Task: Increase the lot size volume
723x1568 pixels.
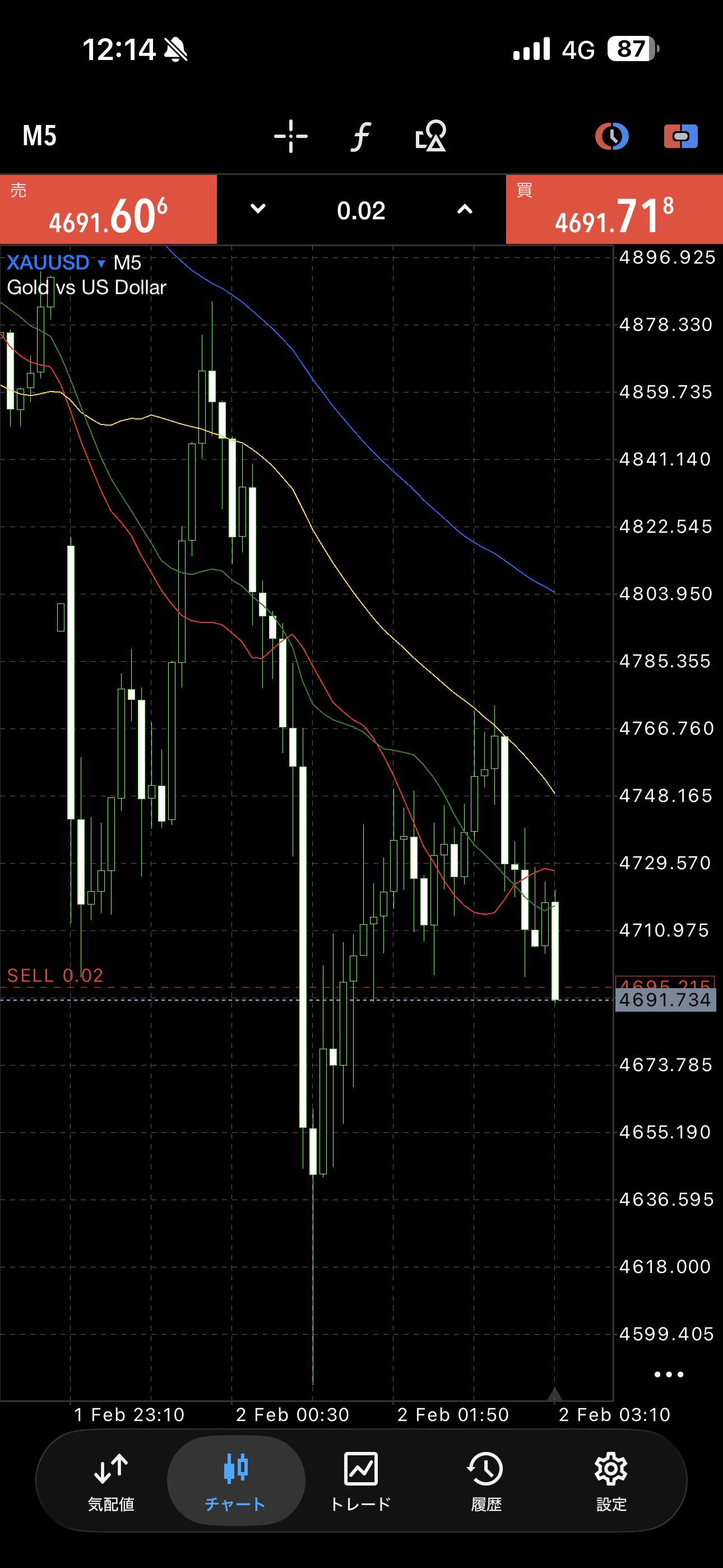Action: (465, 209)
